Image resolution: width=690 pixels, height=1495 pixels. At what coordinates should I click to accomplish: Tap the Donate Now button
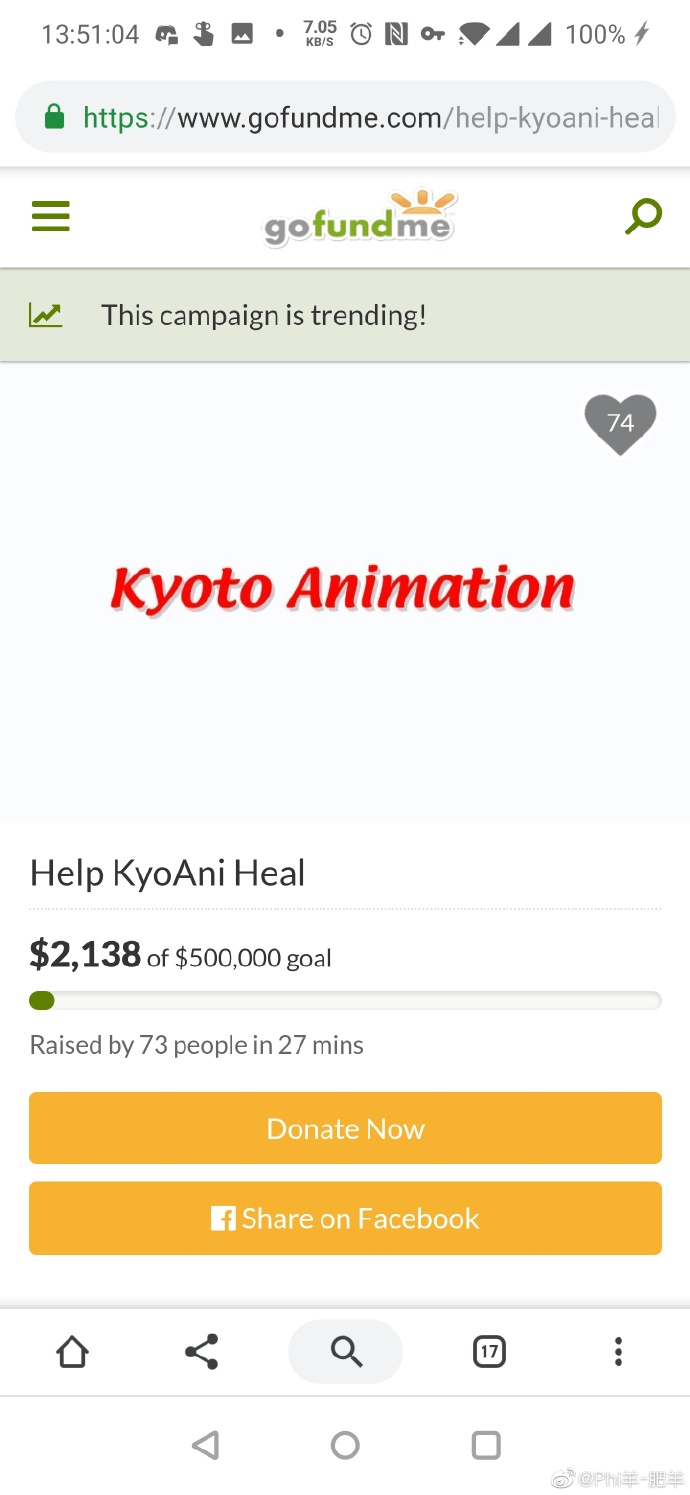[345, 1128]
